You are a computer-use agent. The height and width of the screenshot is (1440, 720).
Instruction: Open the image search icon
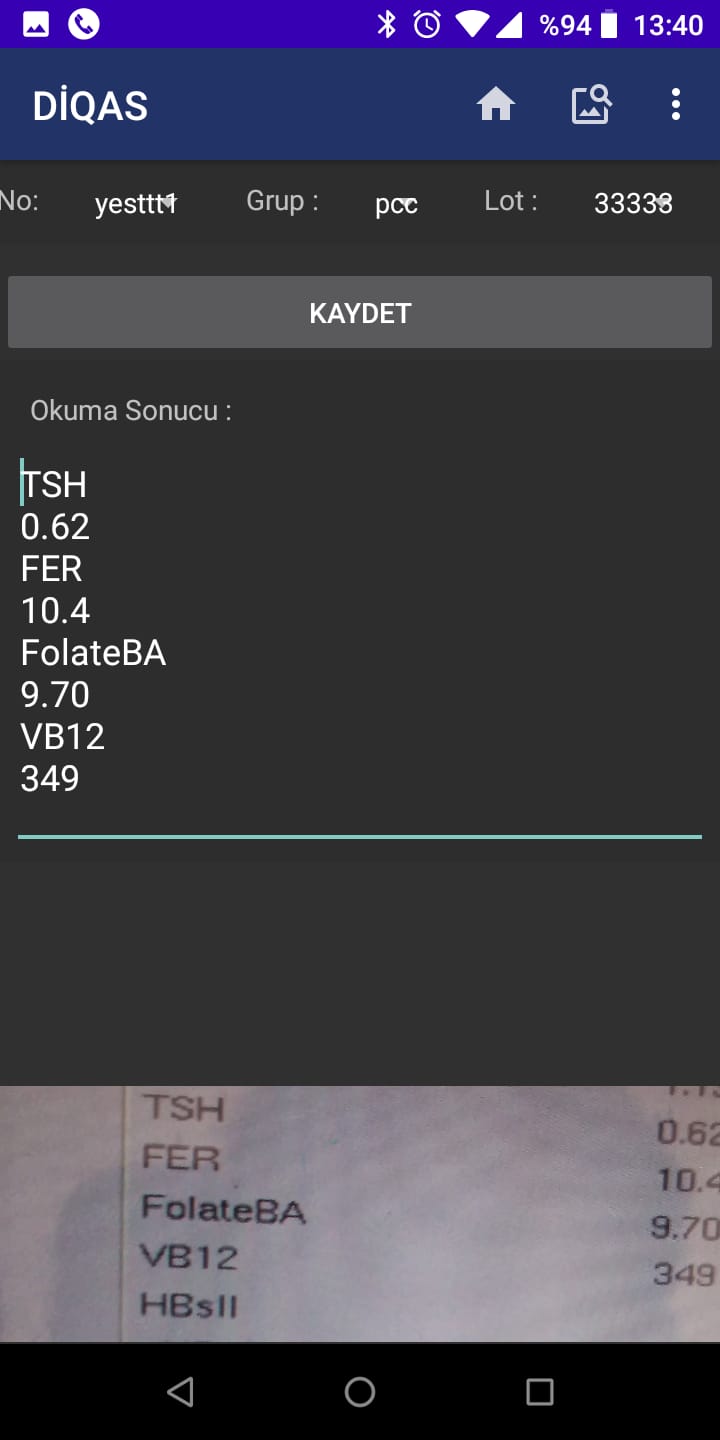click(x=591, y=104)
